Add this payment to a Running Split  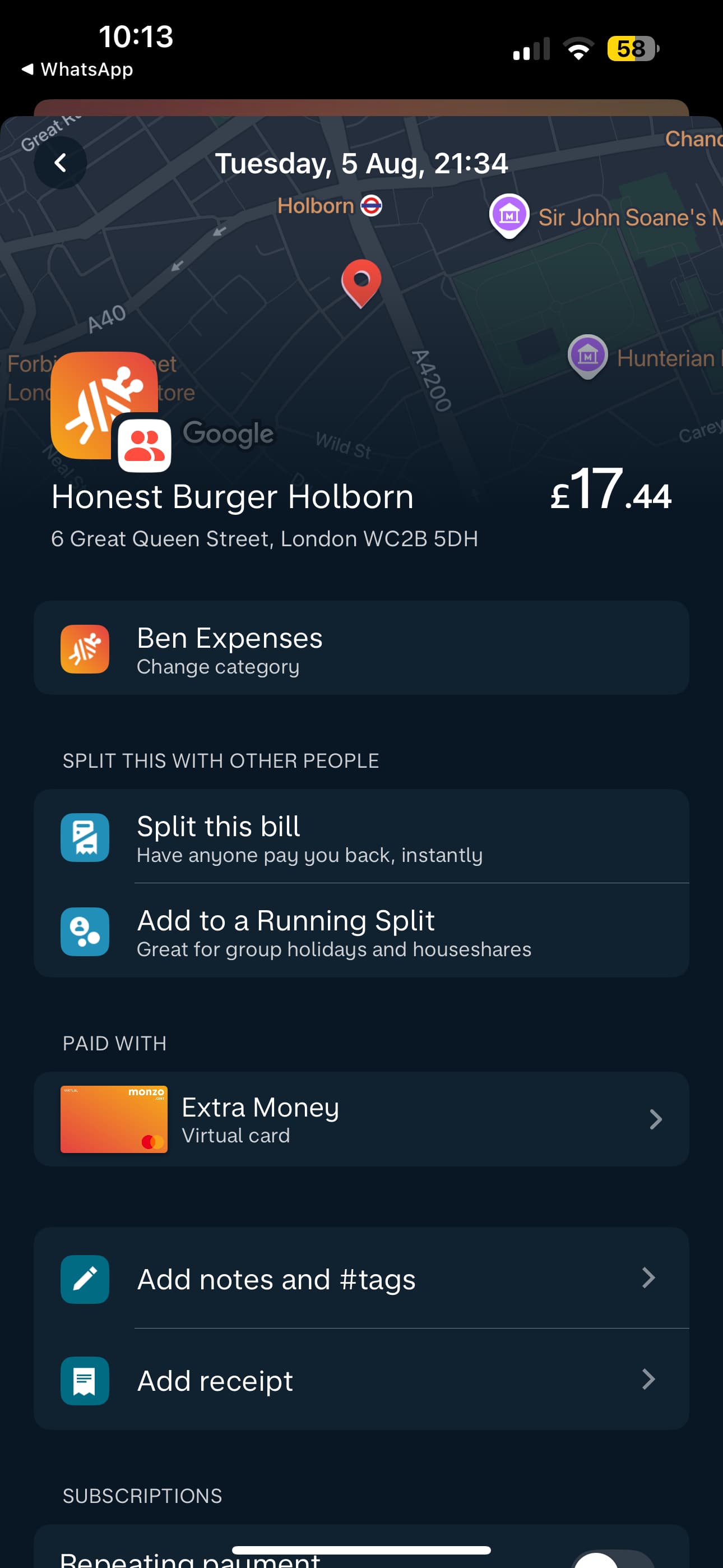[x=361, y=931]
